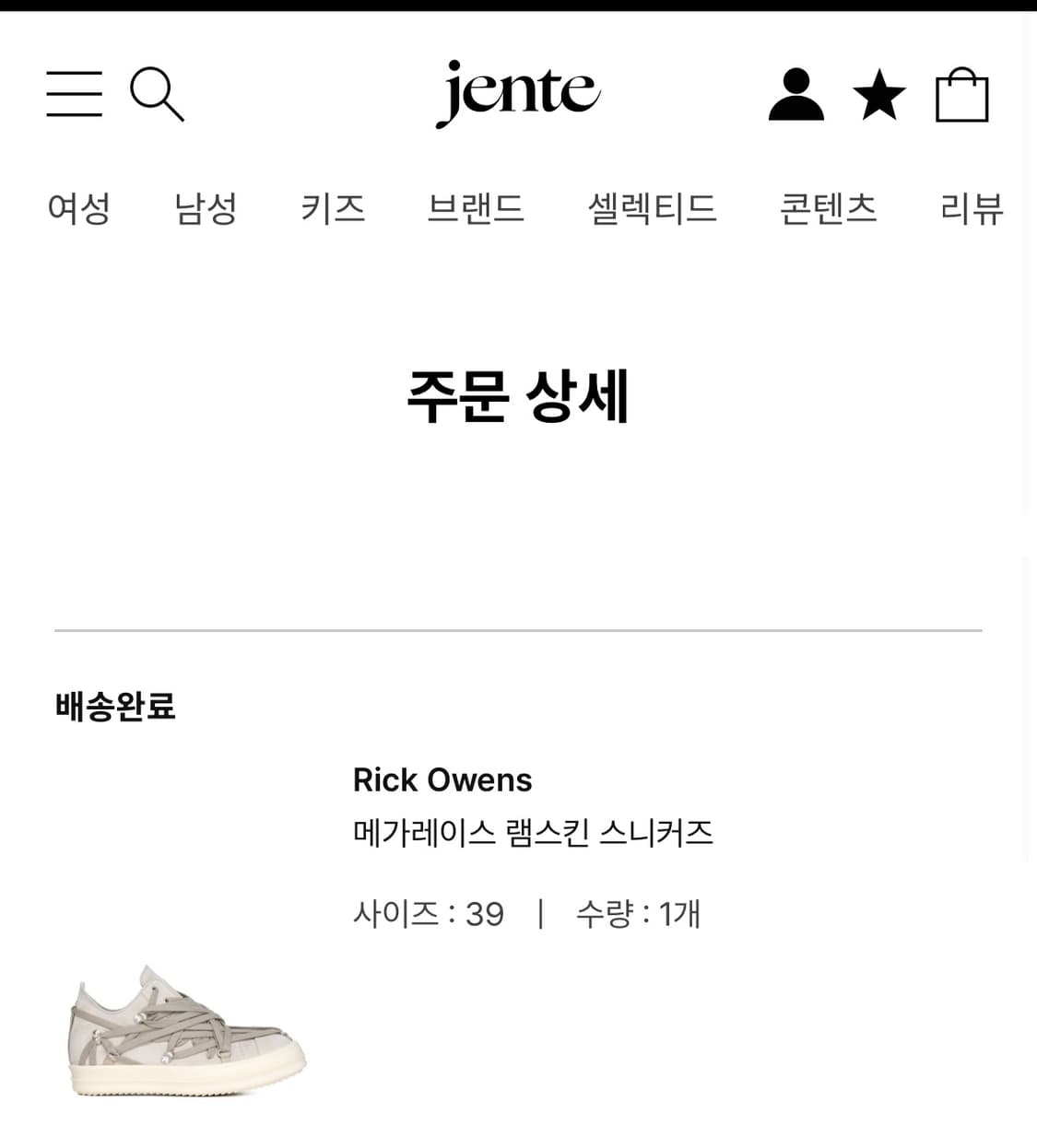The height and width of the screenshot is (1148, 1037).
Task: Select the jente logo to go home
Action: 518,92
